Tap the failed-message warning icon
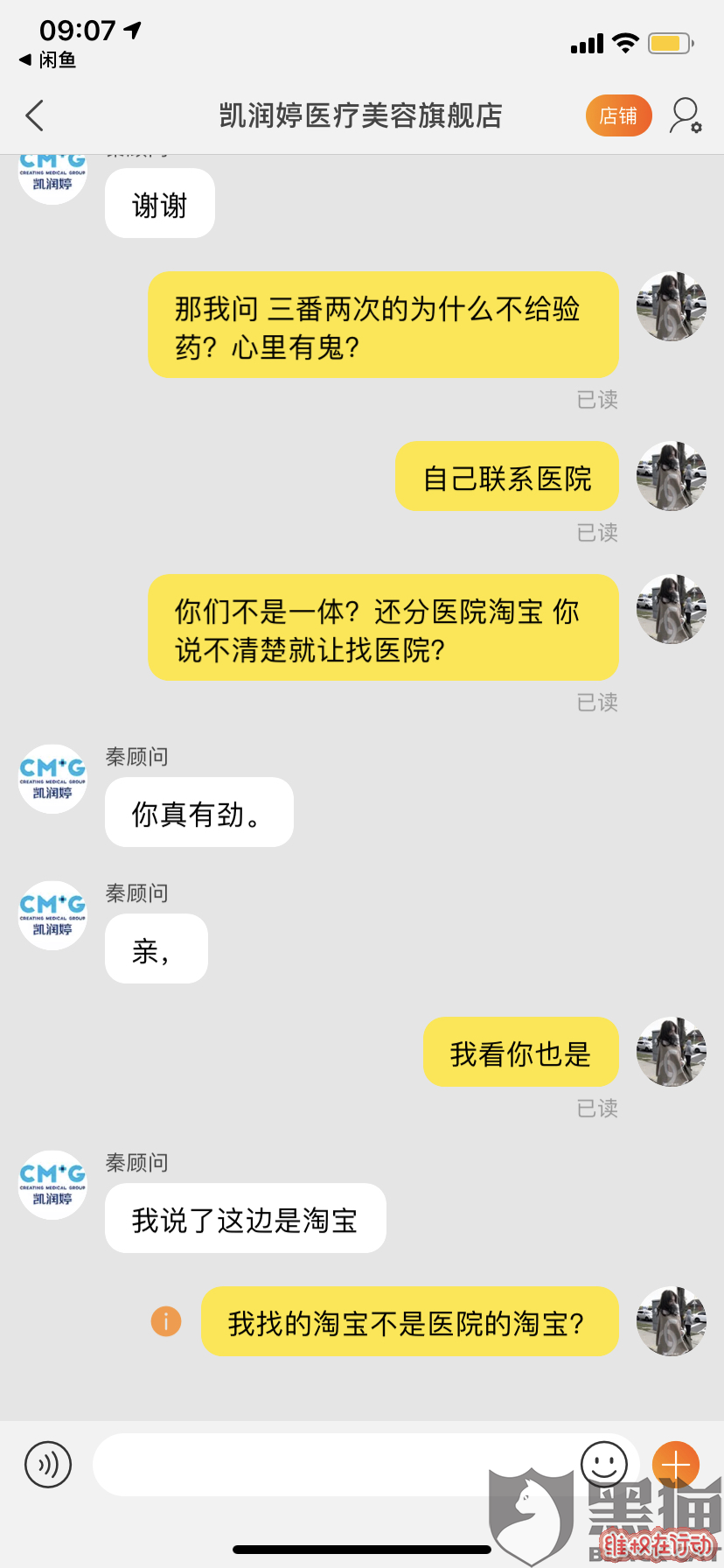Screen dimensions: 724x1568 166,1320
